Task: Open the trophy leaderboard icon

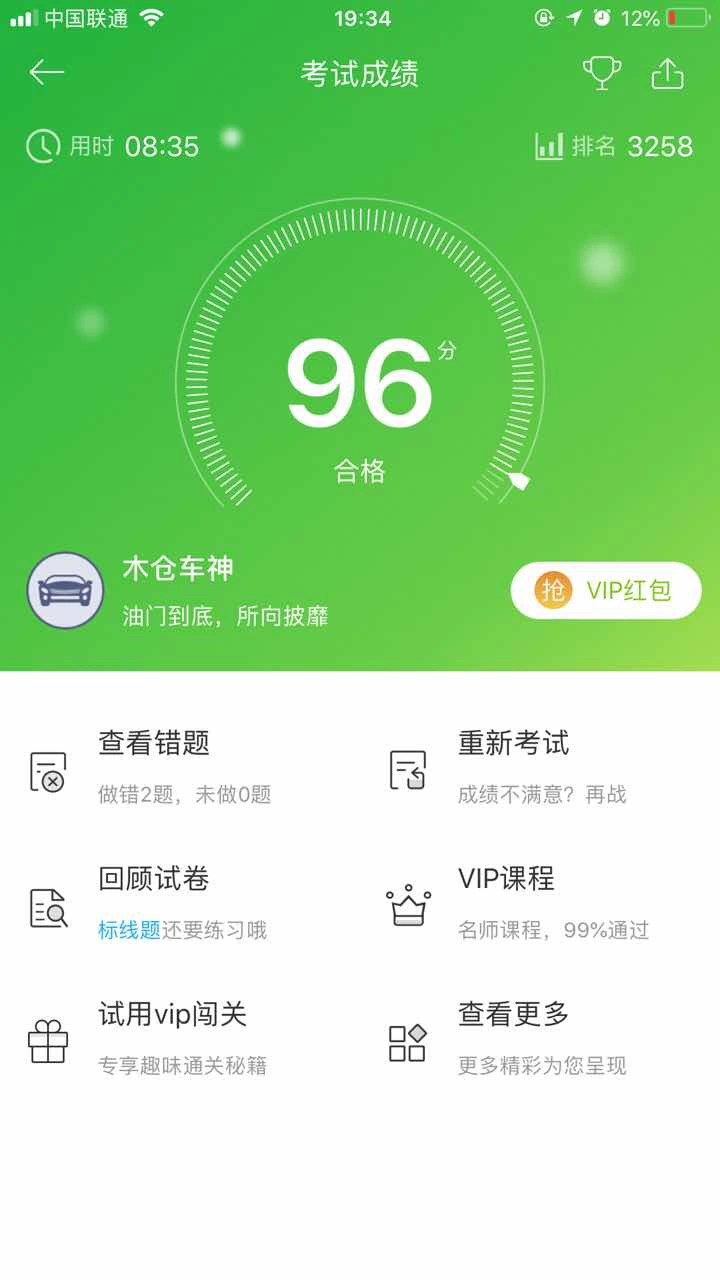Action: tap(602, 73)
